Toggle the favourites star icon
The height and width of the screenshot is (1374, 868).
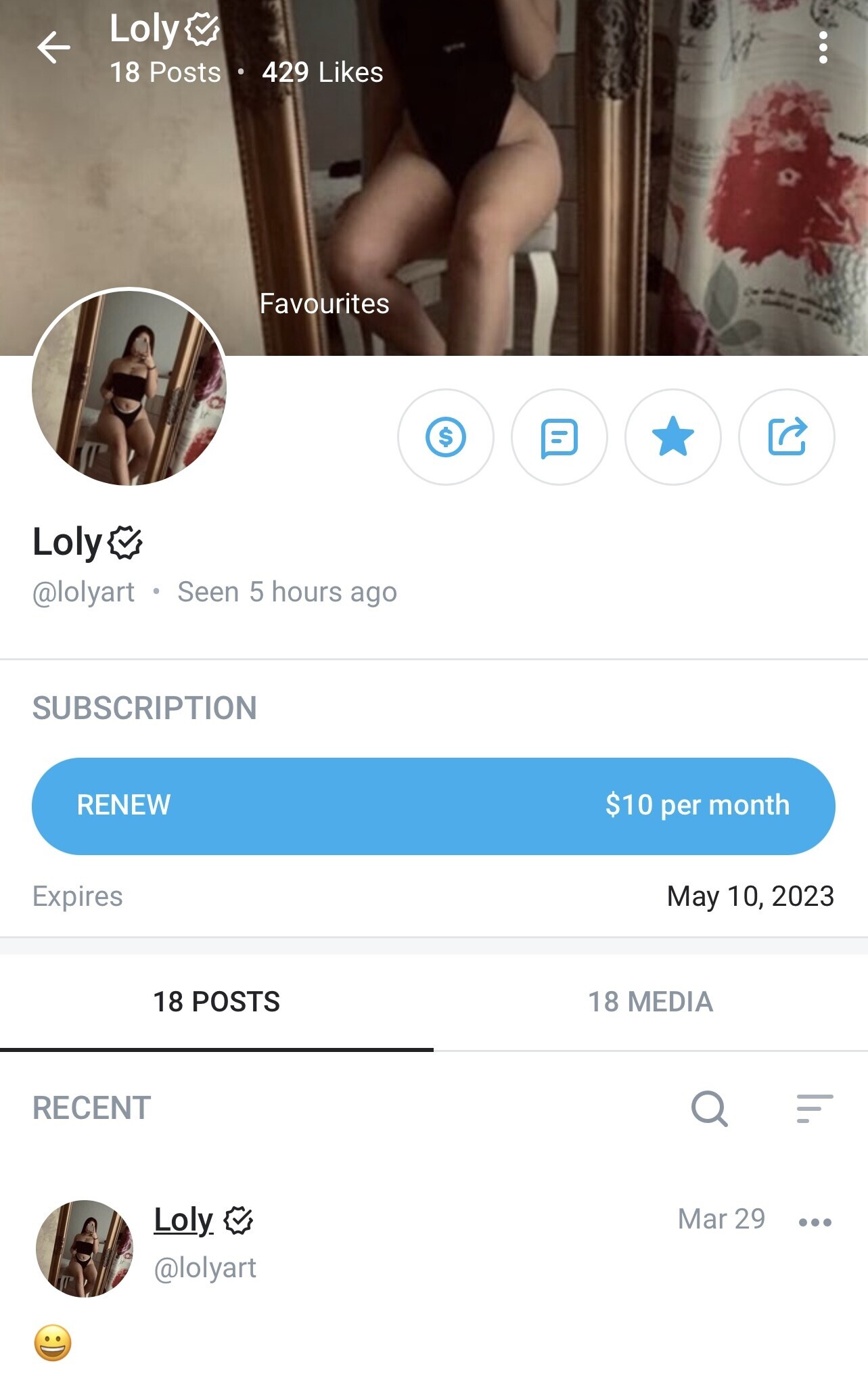pyautogui.click(x=672, y=437)
